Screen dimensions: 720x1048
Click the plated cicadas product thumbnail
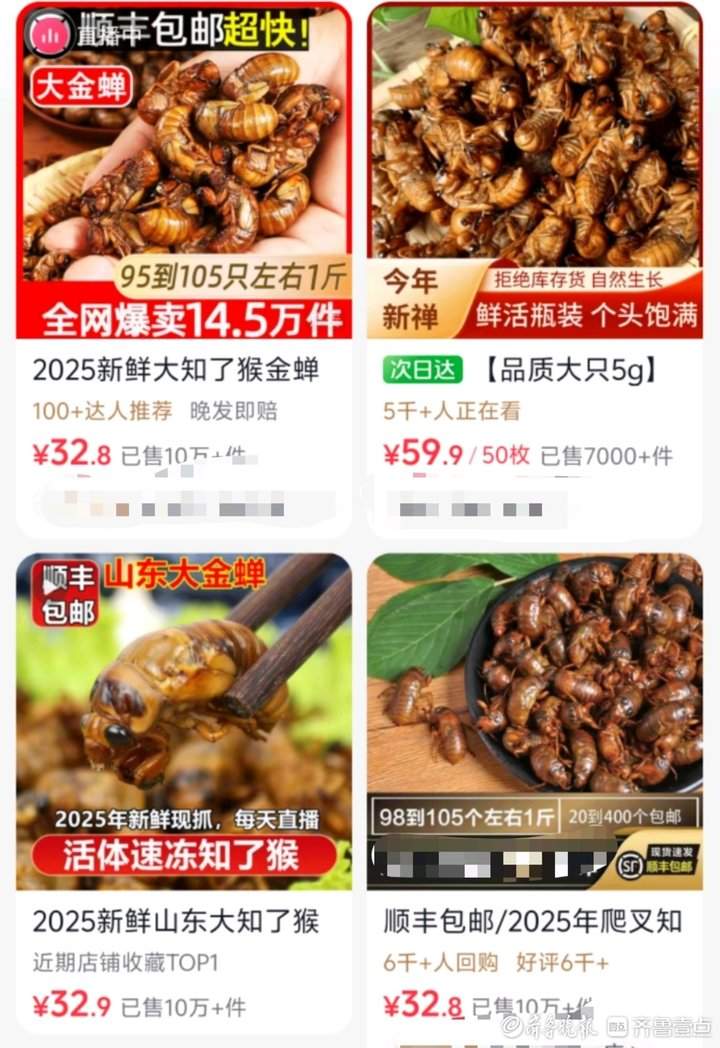[535, 700]
